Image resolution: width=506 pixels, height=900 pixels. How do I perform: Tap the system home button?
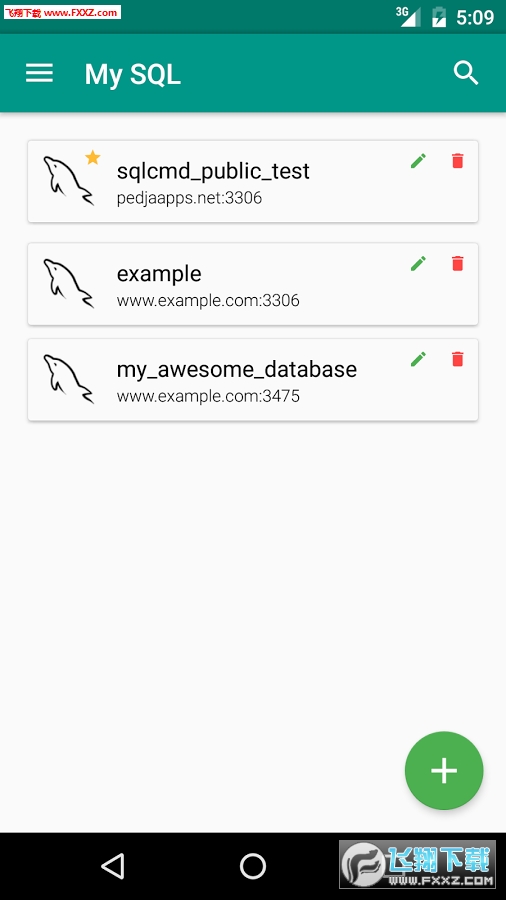[253, 866]
